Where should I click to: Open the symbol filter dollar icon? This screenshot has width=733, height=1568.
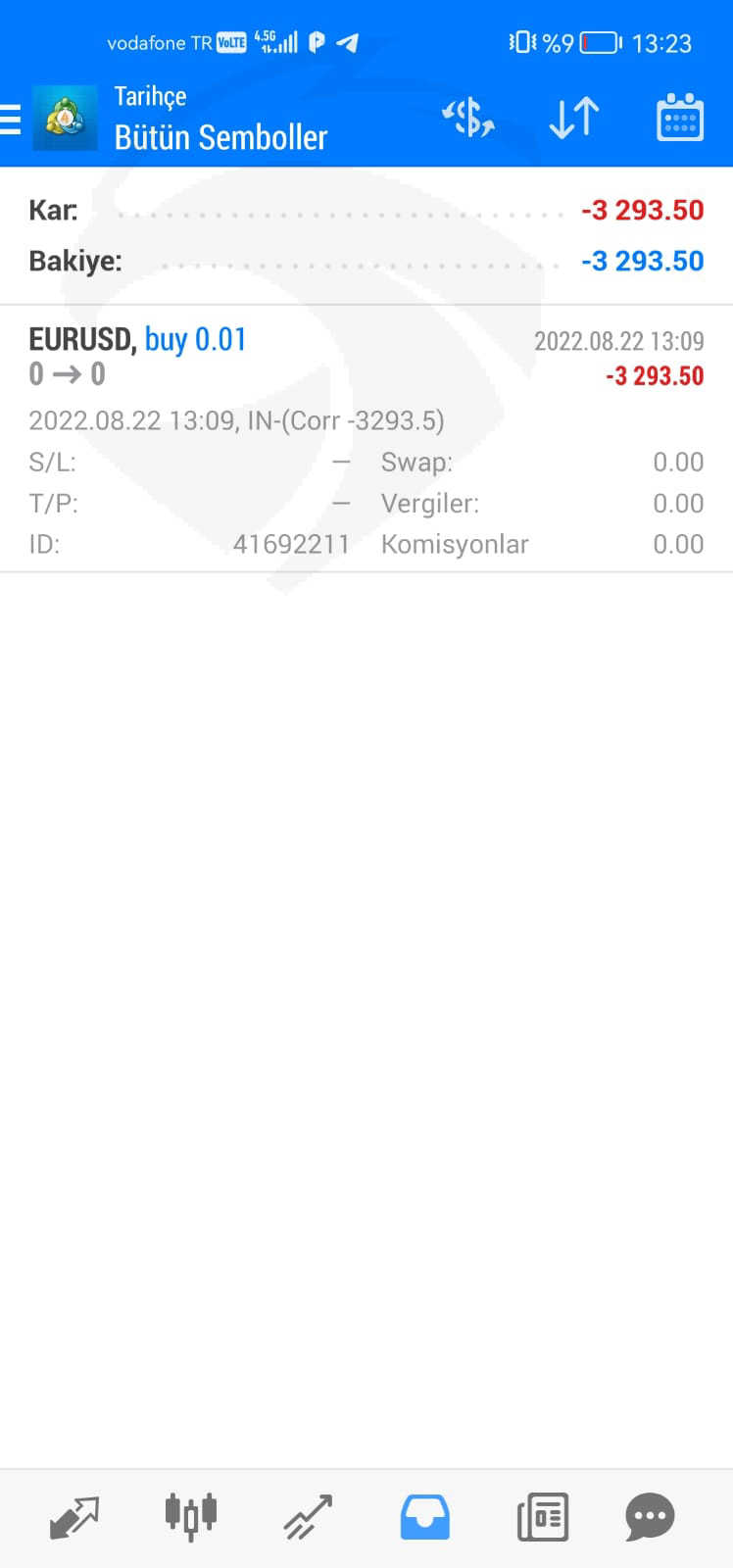pyautogui.click(x=468, y=118)
